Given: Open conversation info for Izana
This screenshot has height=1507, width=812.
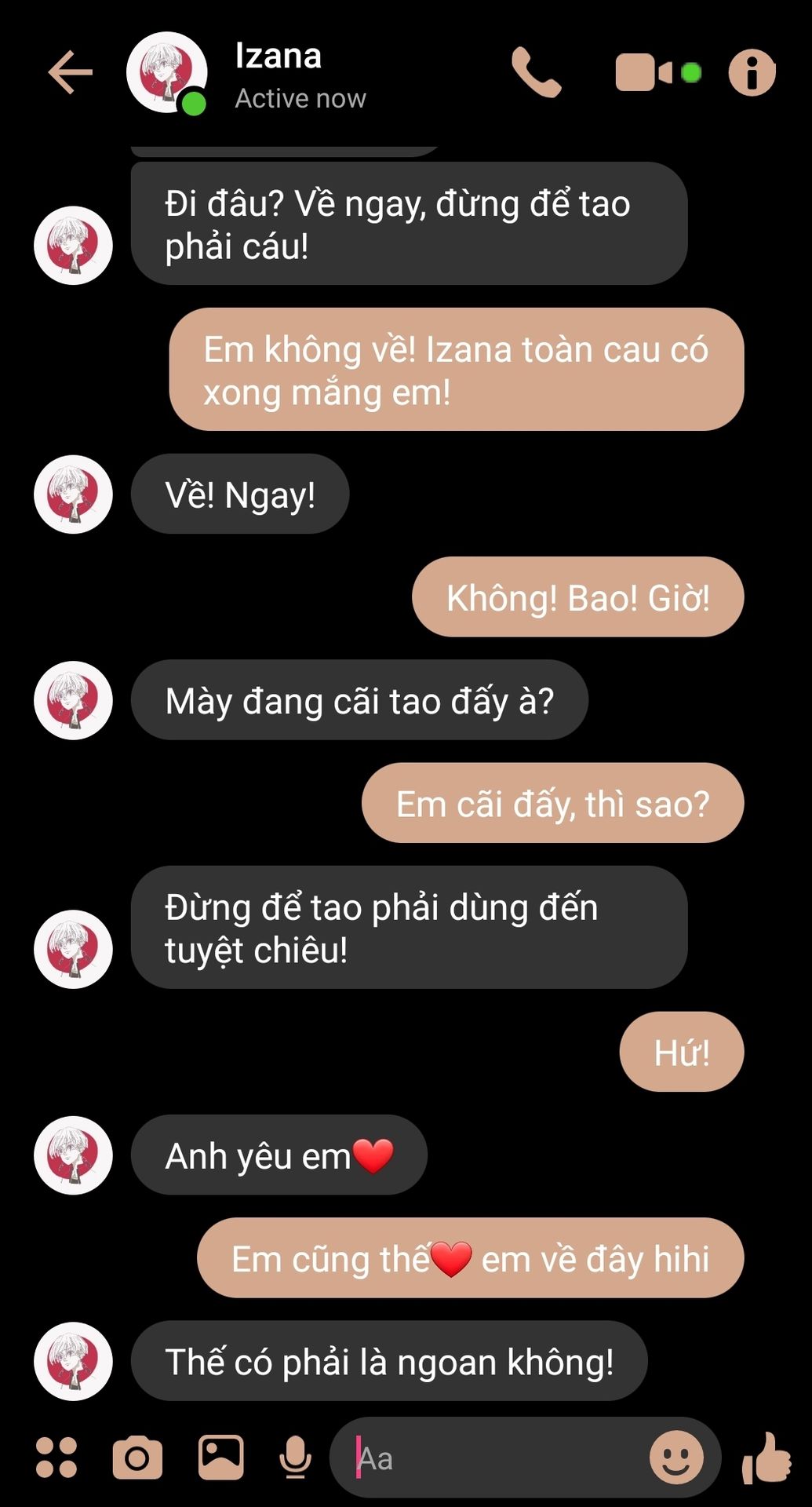Looking at the screenshot, I should coord(752,73).
